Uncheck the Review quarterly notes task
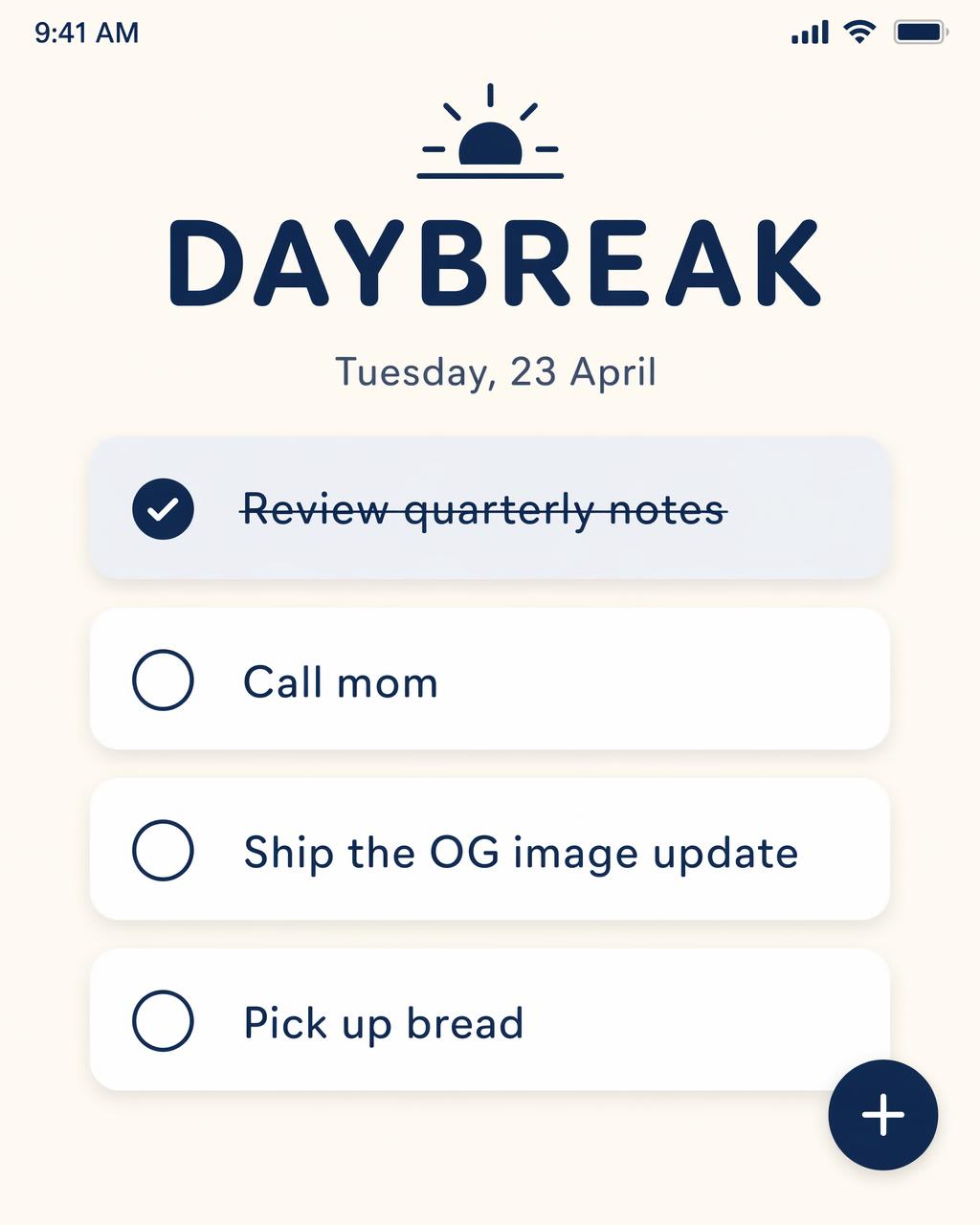The width and height of the screenshot is (980, 1225). [163, 508]
